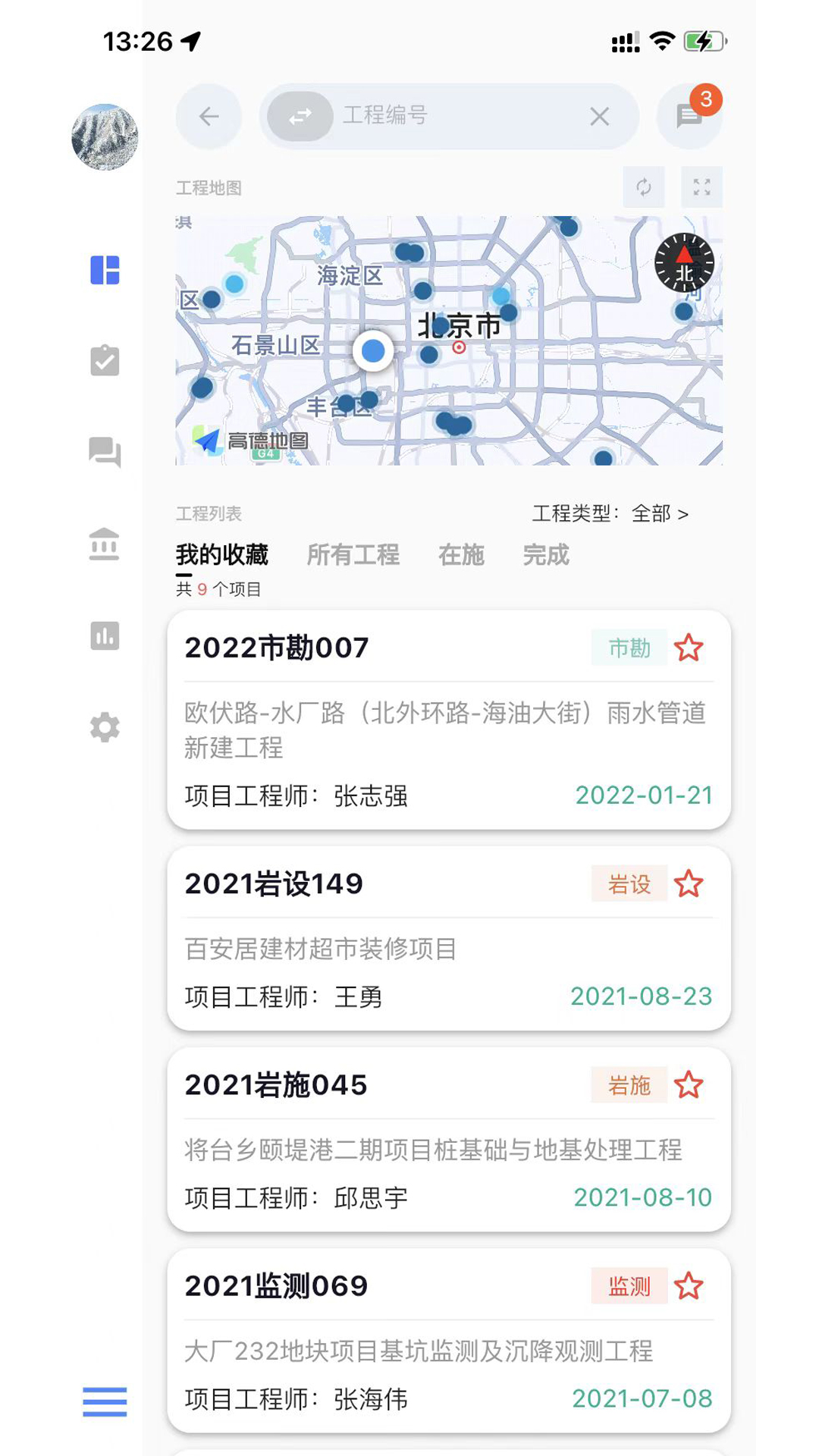Open messages with the badge showing 3
Image resolution: width=819 pixels, height=1456 pixels.
click(689, 115)
